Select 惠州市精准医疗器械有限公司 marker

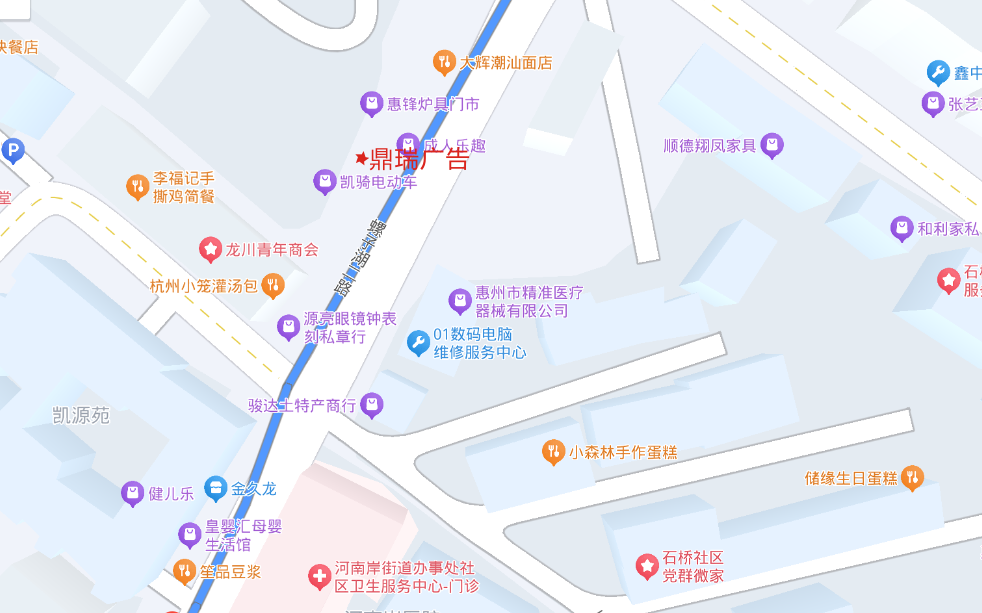point(459,301)
